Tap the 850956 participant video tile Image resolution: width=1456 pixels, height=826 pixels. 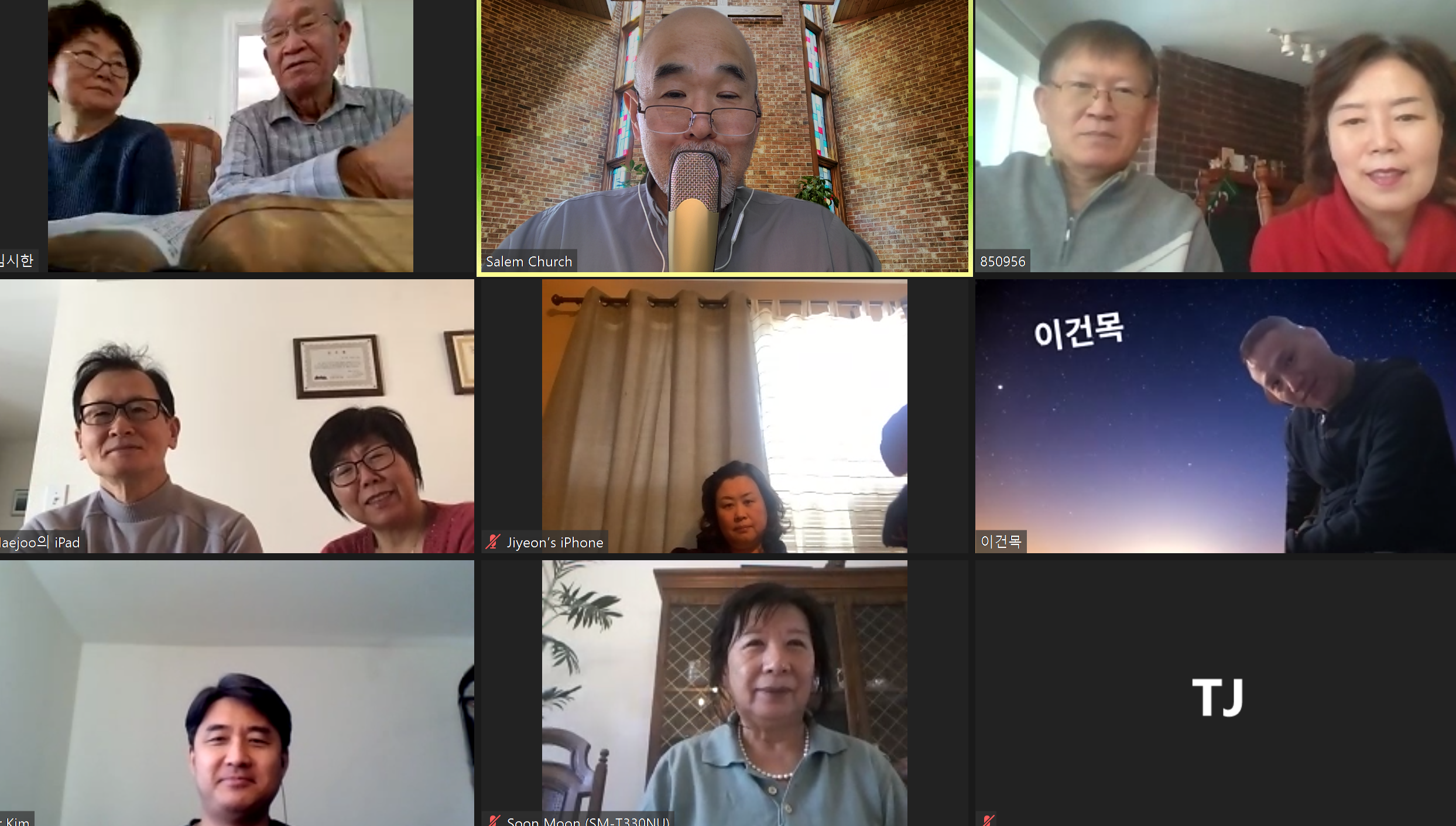tap(1215, 136)
